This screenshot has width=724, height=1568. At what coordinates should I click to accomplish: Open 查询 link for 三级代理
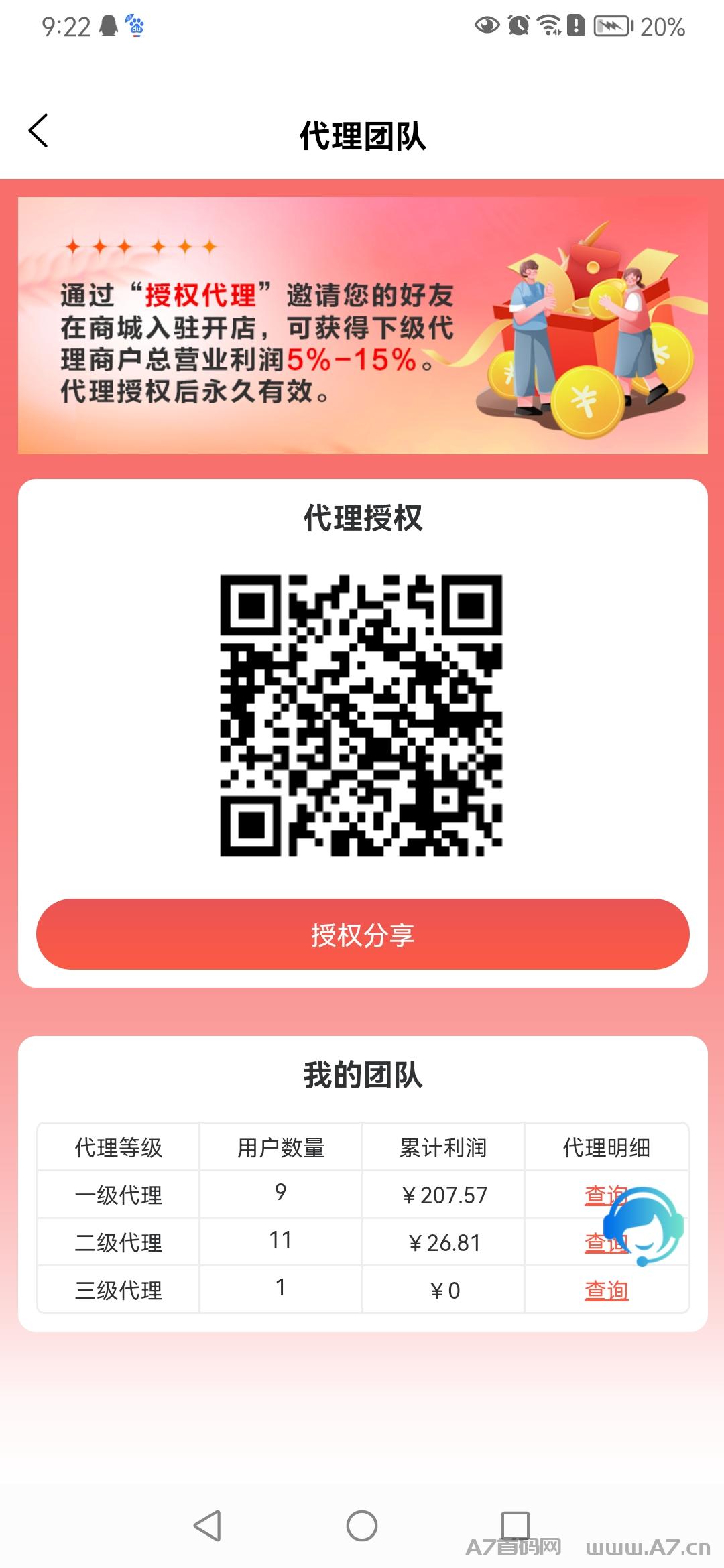[x=606, y=1290]
